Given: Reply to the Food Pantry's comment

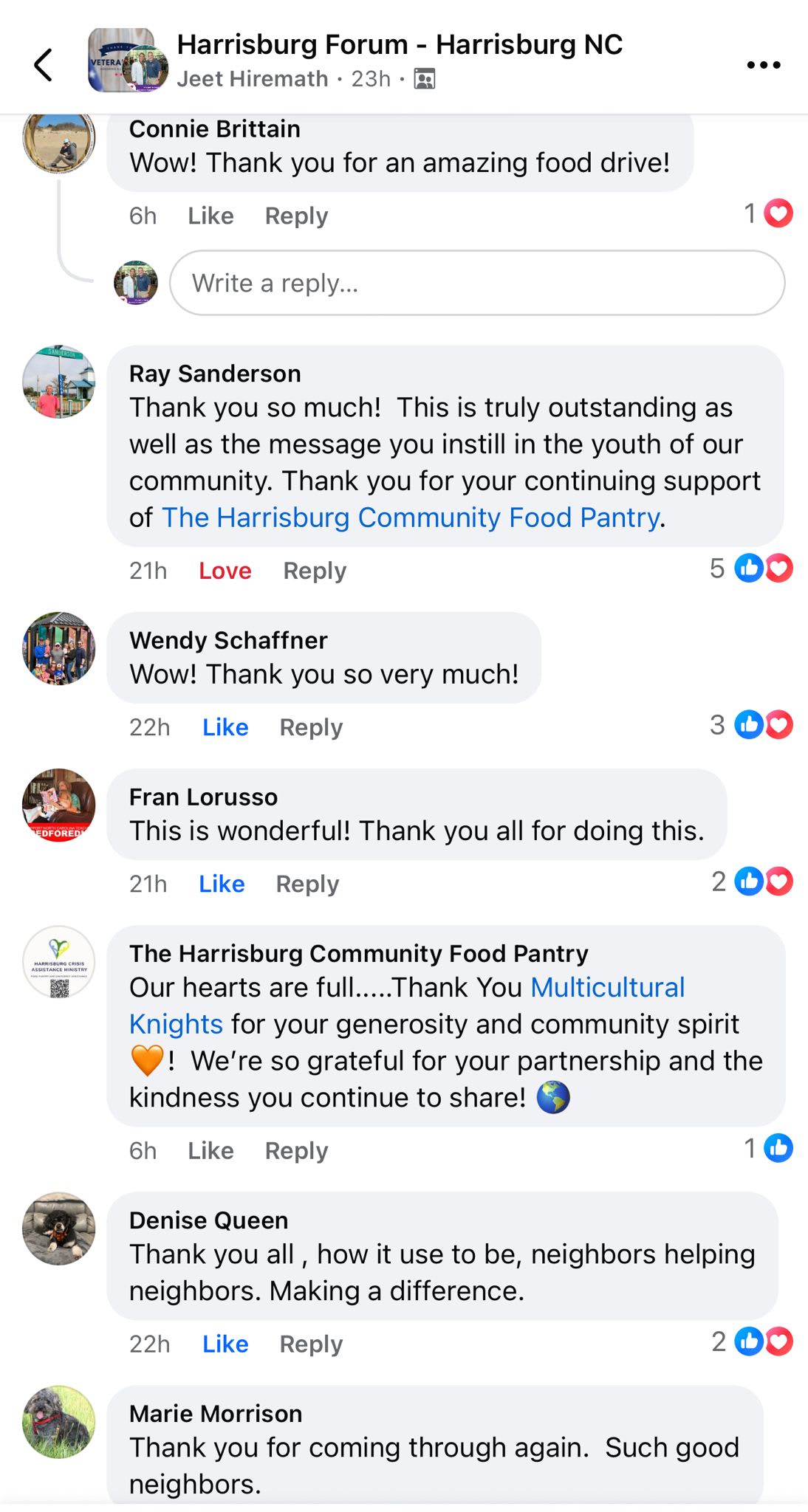Looking at the screenshot, I should coord(296,1150).
